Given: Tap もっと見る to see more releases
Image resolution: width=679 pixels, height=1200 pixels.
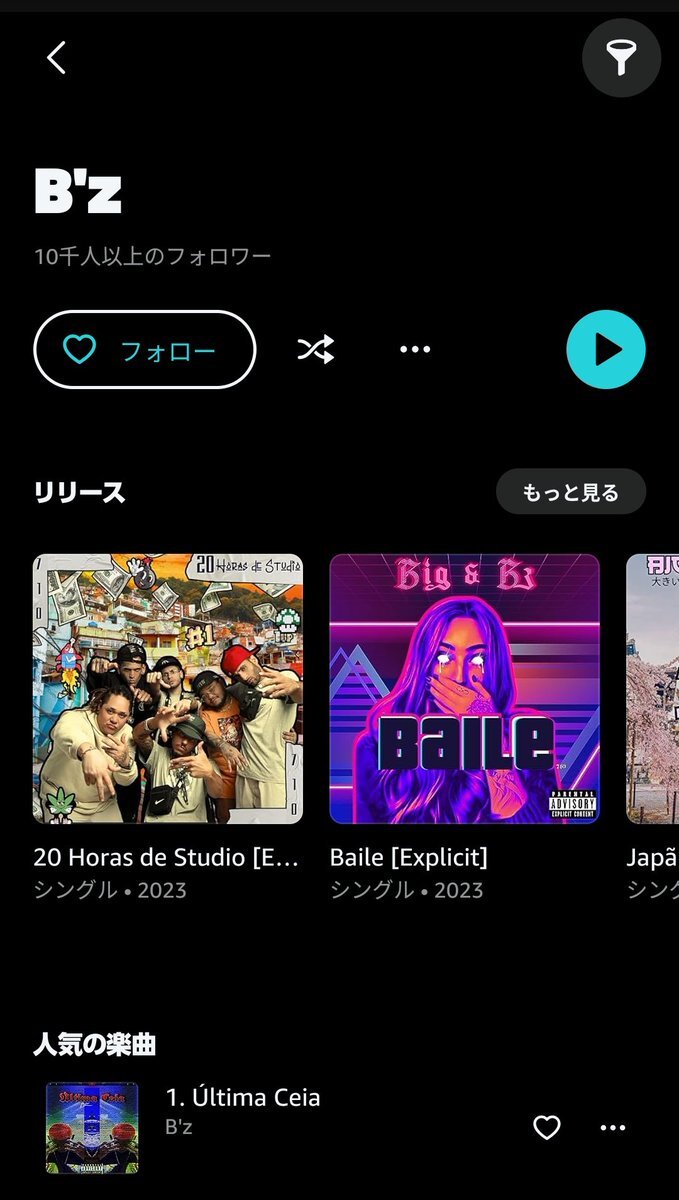Looking at the screenshot, I should 570,492.
